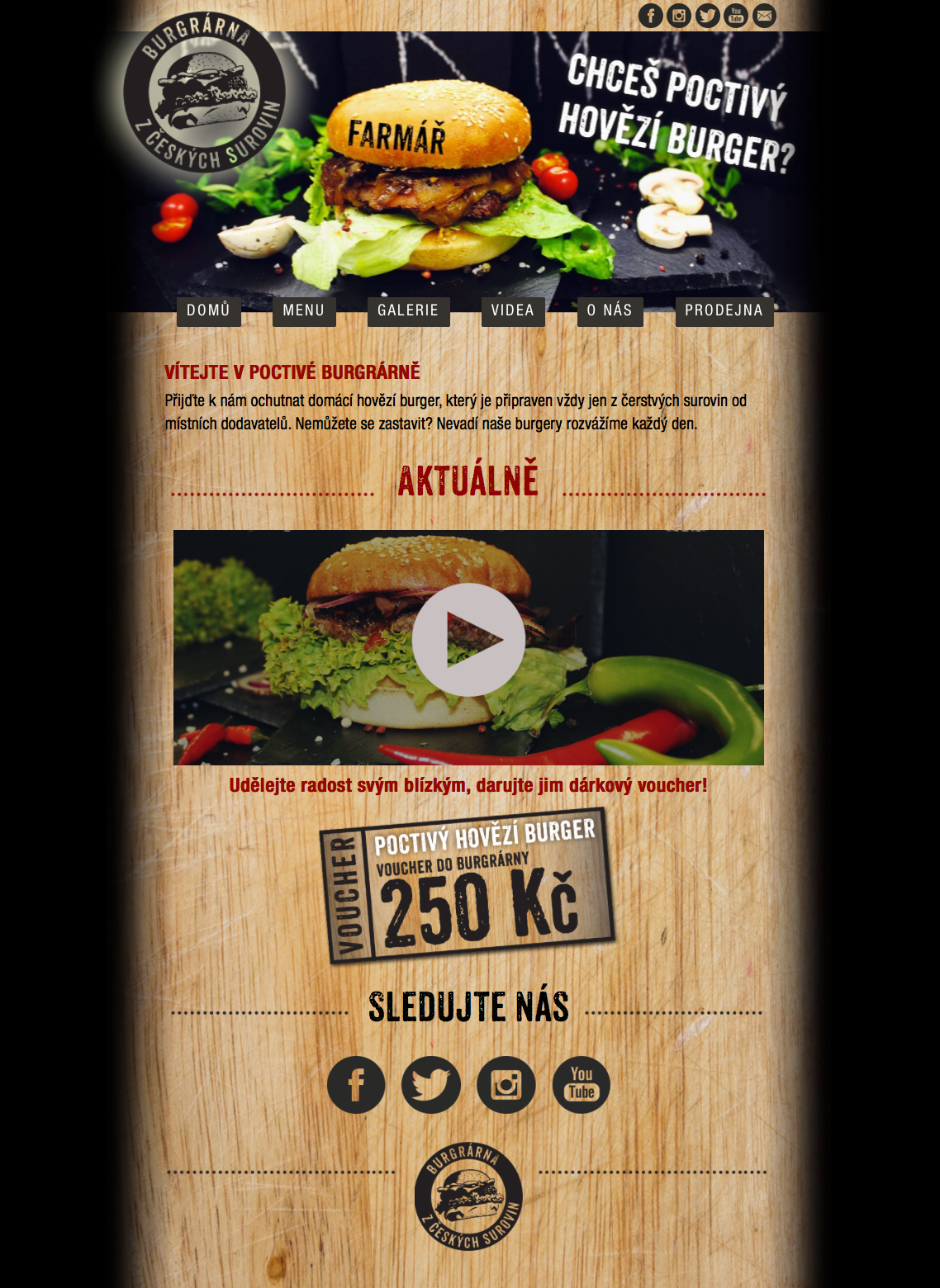Visit YouTube channel under Sledujte nás
Image resolution: width=940 pixels, height=1288 pixels.
[x=582, y=1085]
